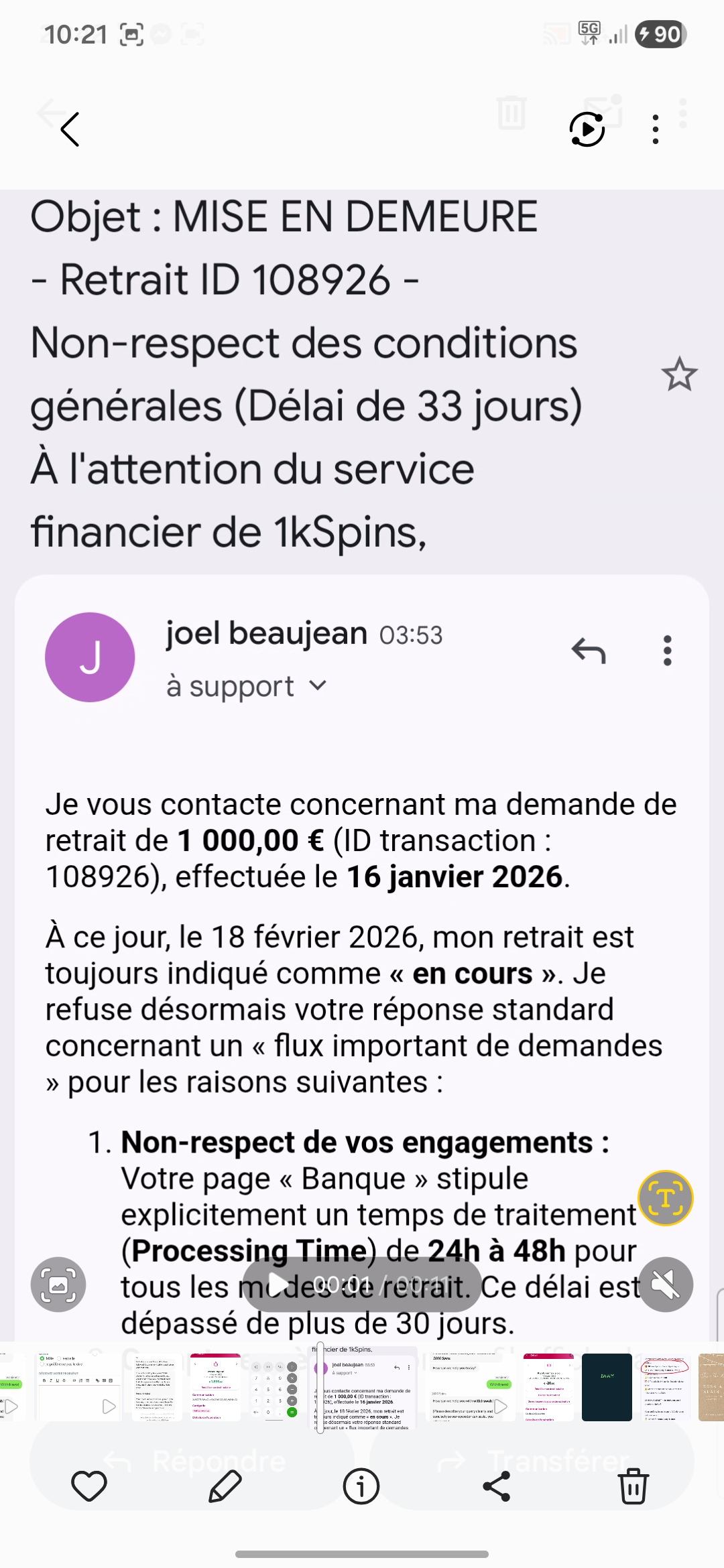This screenshot has height=1568, width=724.
Task: Play the paused video
Action: point(278,1285)
